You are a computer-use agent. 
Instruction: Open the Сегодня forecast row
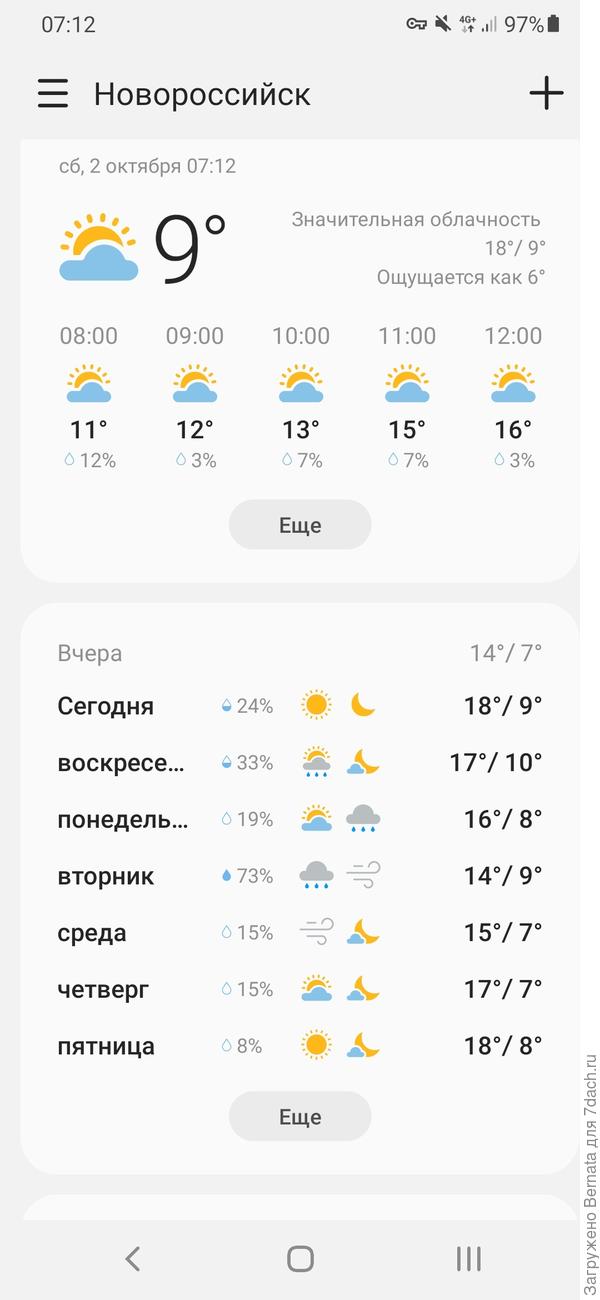299,706
